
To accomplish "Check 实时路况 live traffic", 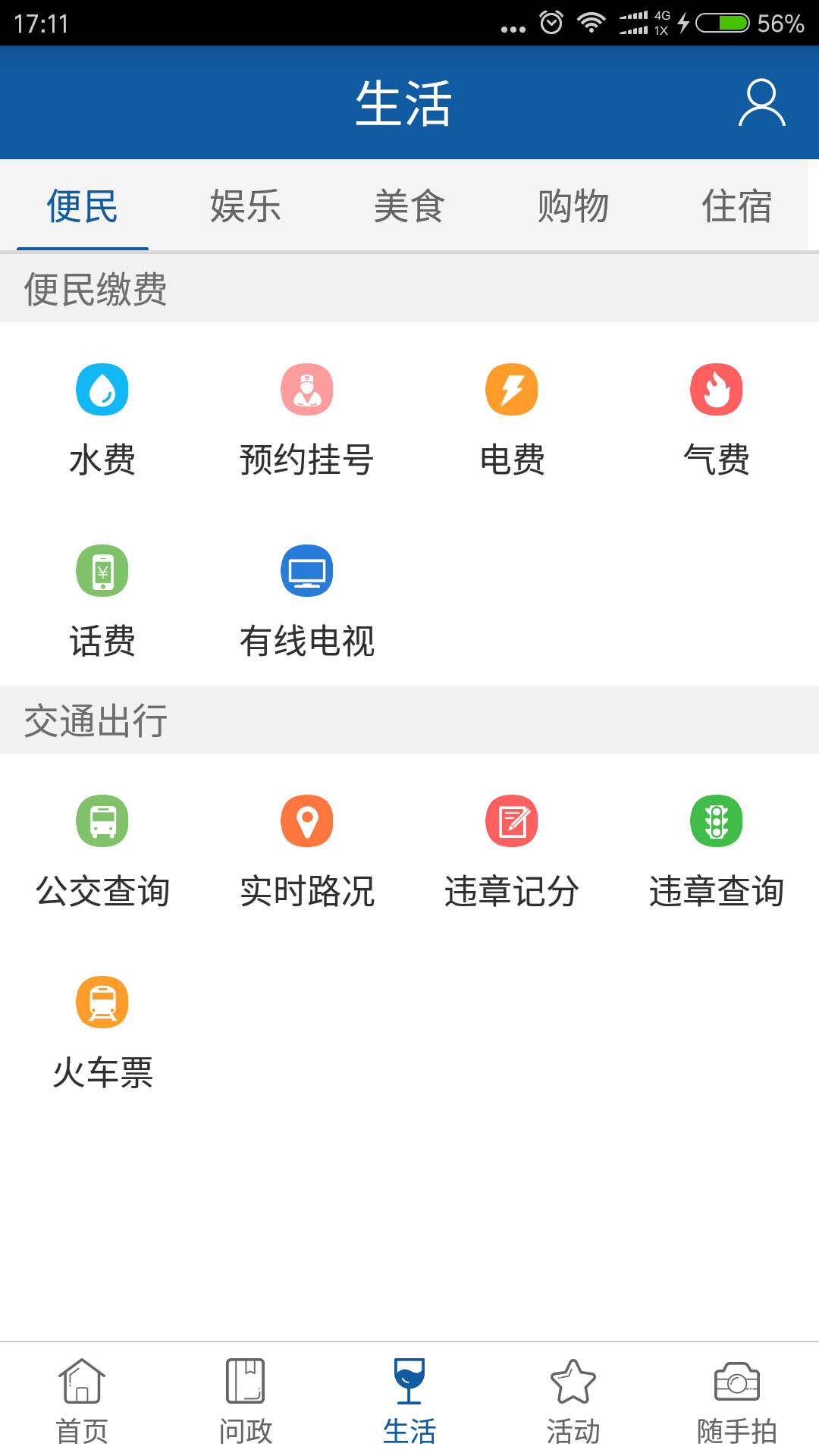I will (x=307, y=850).
